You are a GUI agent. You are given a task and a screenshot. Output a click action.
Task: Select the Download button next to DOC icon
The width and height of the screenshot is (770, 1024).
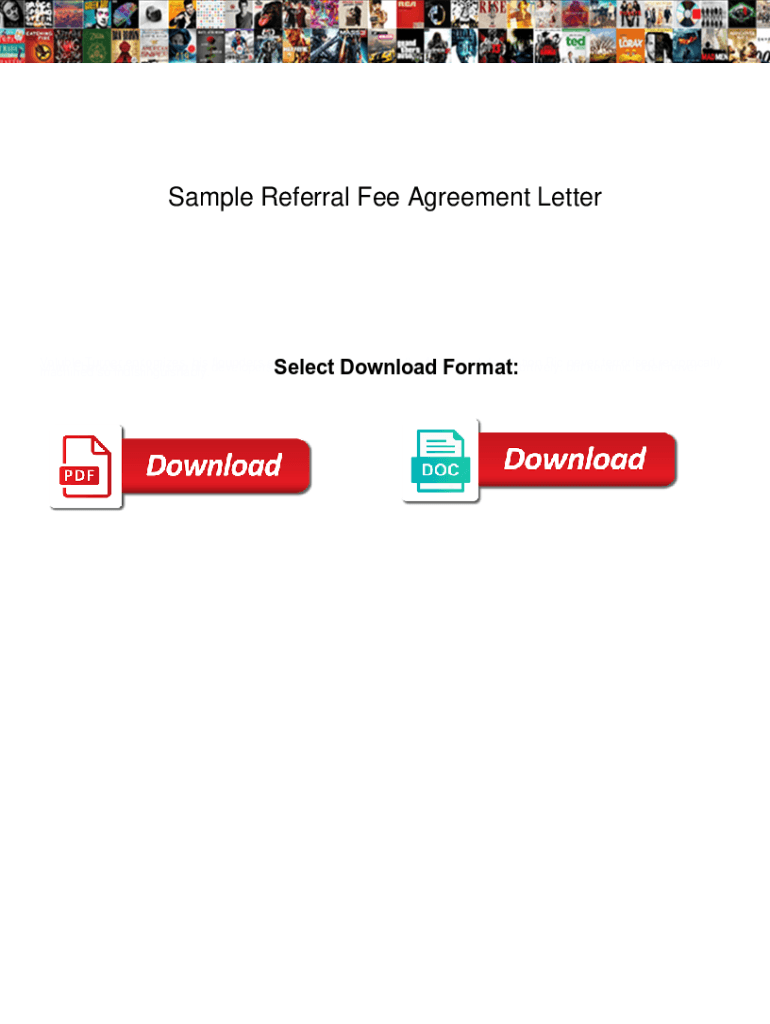click(x=576, y=458)
